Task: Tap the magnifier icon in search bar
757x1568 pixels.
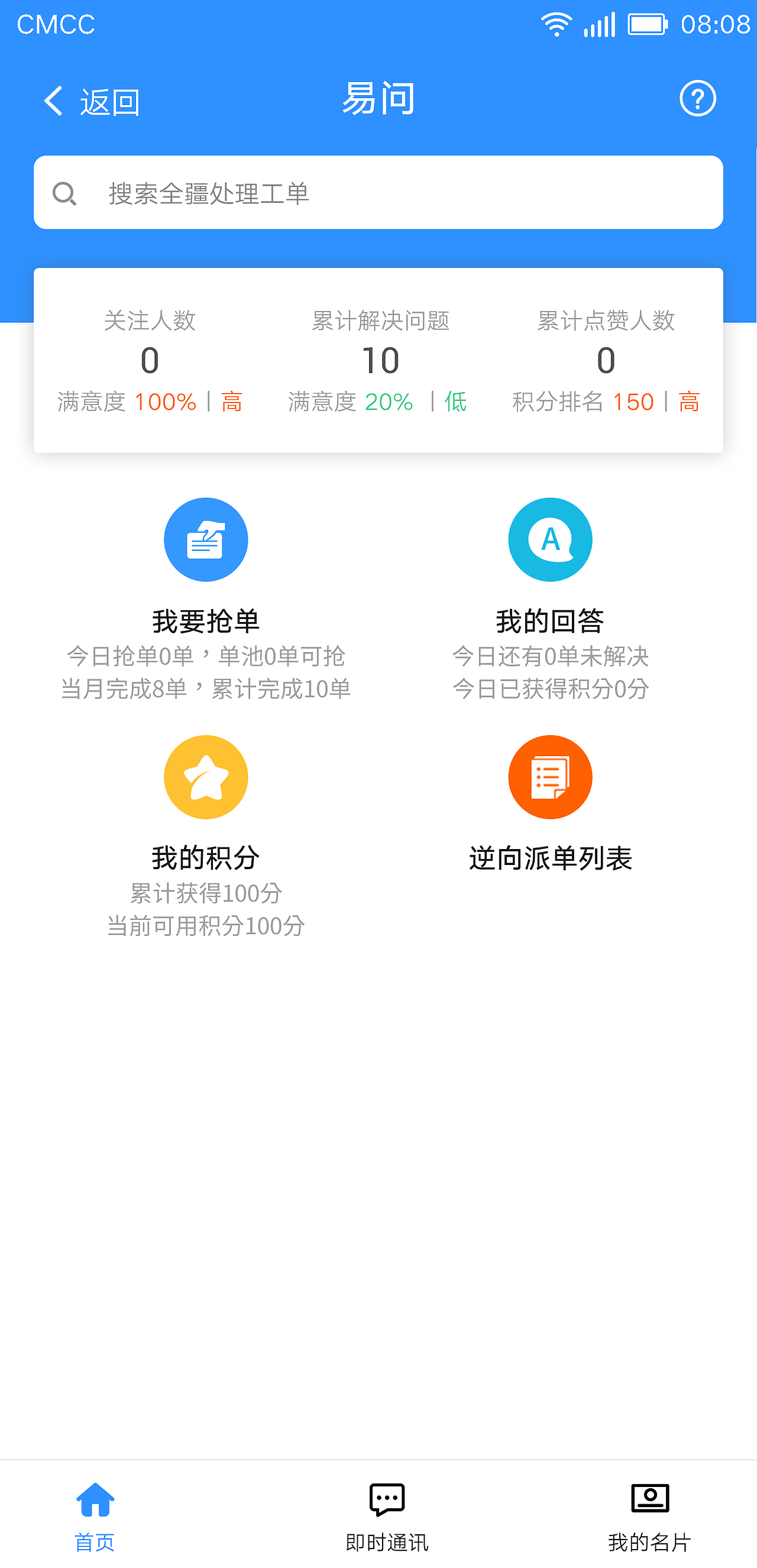Action: [x=65, y=193]
